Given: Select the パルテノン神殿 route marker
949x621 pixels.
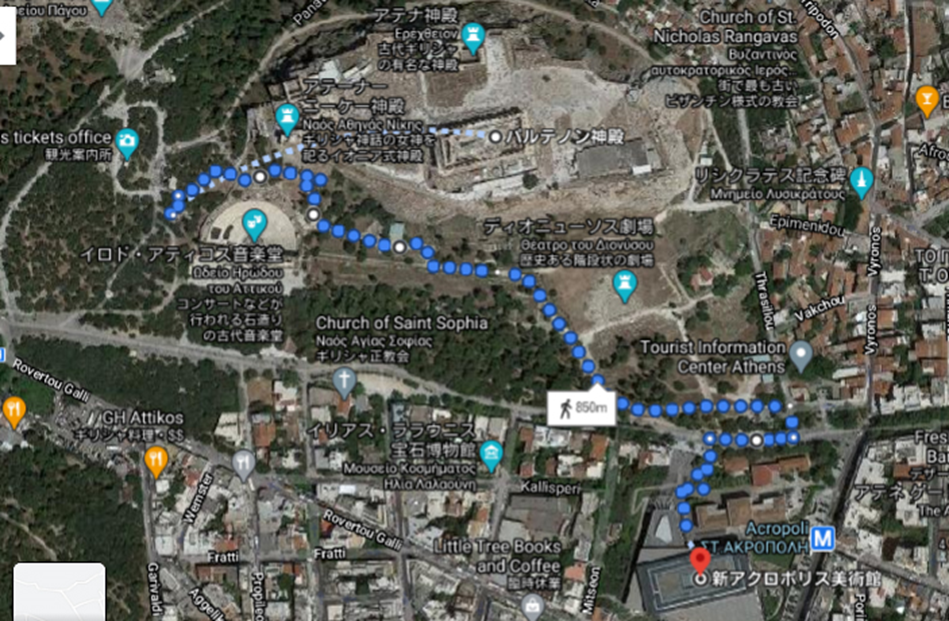Looking at the screenshot, I should (494, 135).
